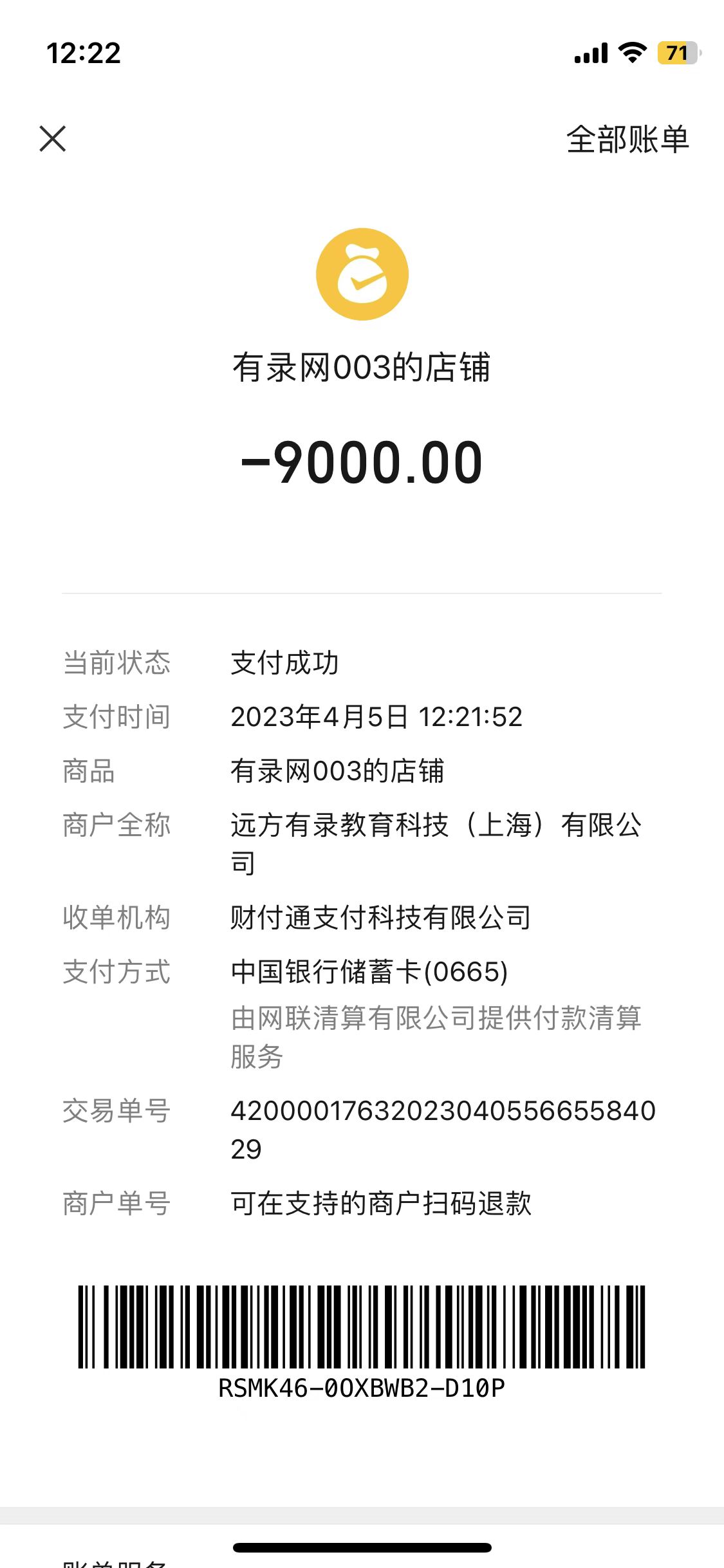
Task: Open 全部账单 (all bills)
Action: pyautogui.click(x=627, y=139)
